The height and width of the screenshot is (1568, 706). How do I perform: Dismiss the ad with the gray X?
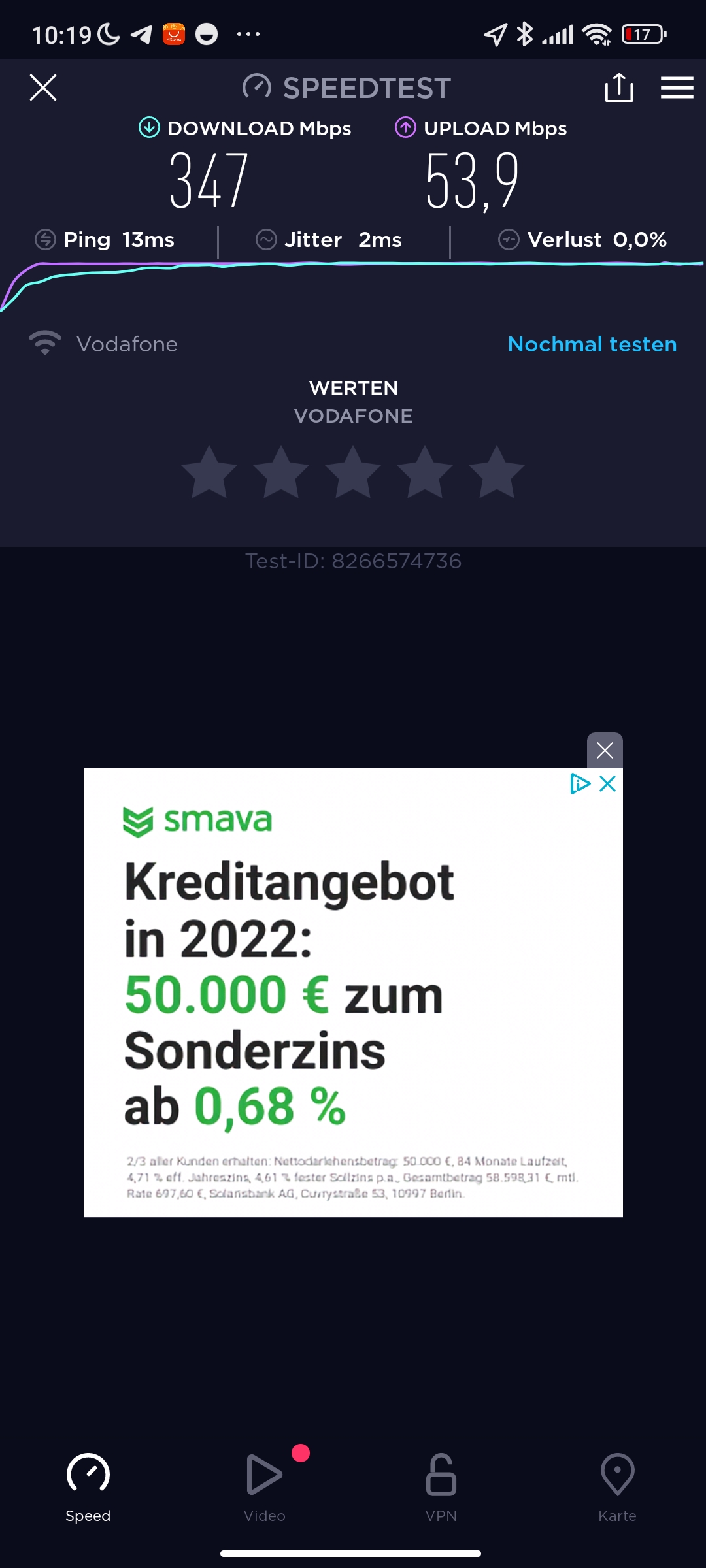tap(605, 750)
